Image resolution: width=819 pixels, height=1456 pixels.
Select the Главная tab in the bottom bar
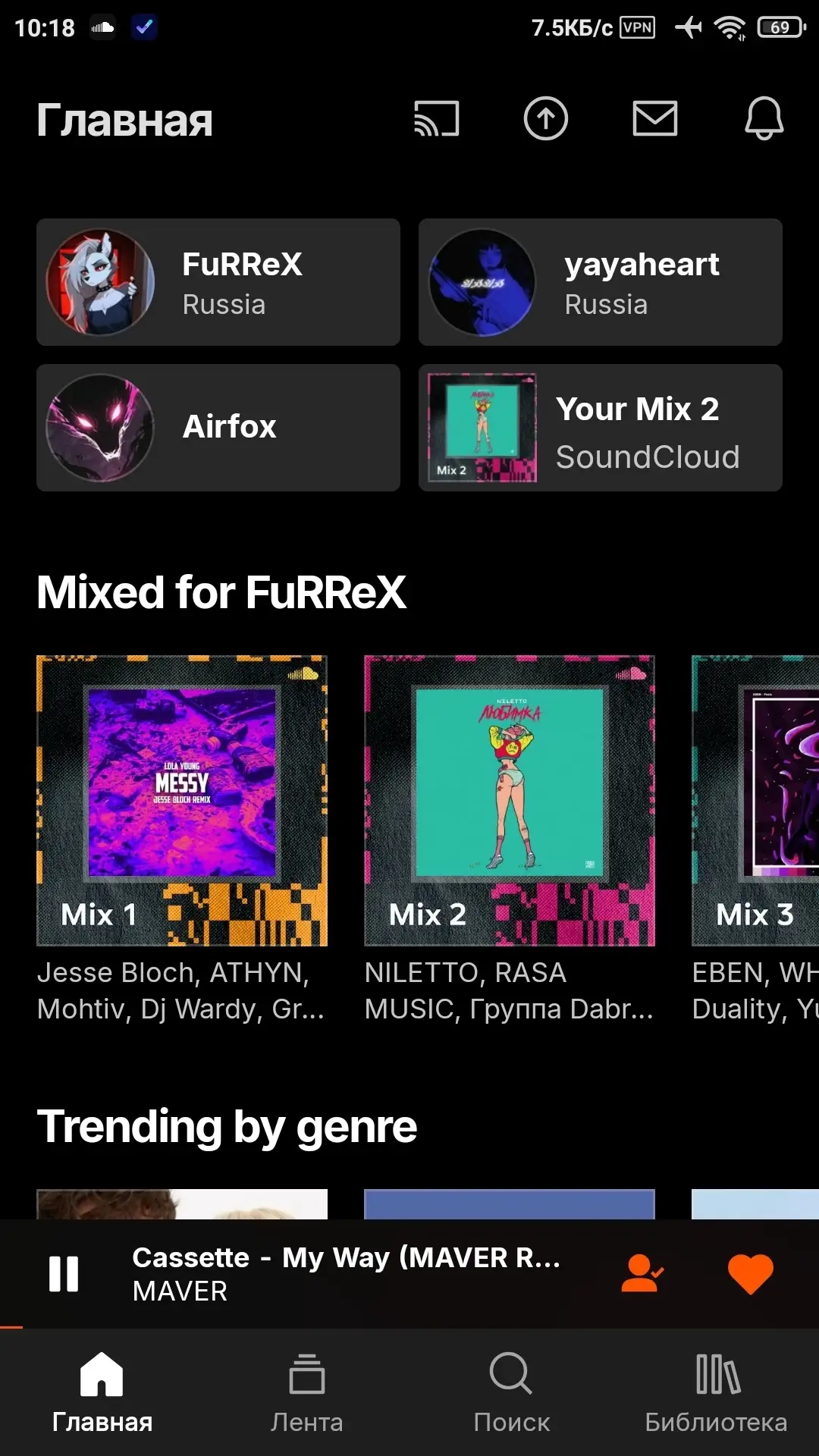[x=102, y=1394]
